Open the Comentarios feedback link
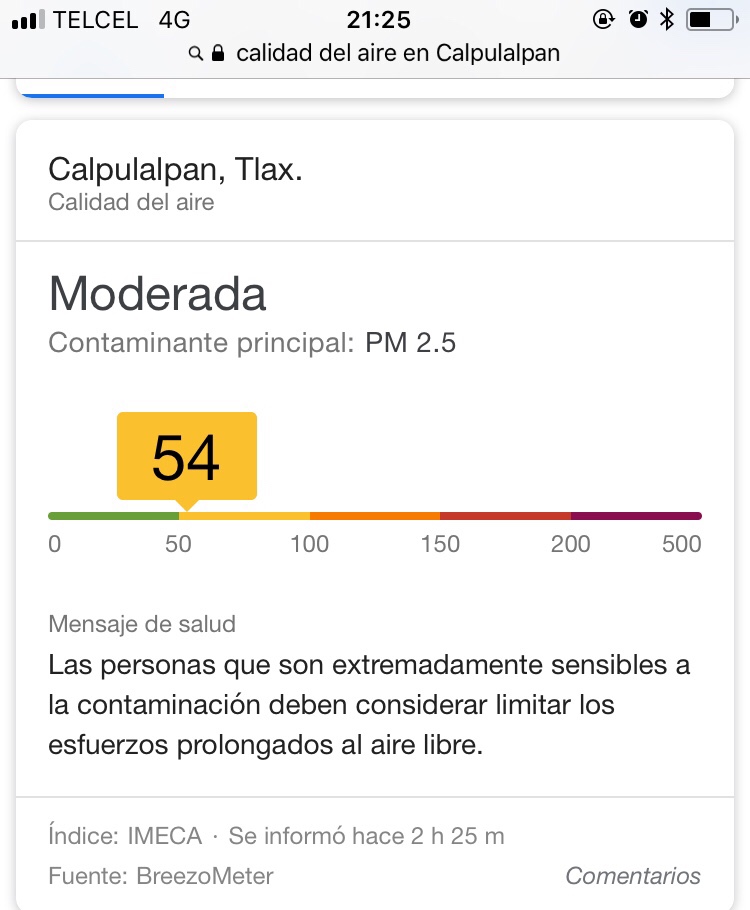750x910 pixels. click(633, 876)
